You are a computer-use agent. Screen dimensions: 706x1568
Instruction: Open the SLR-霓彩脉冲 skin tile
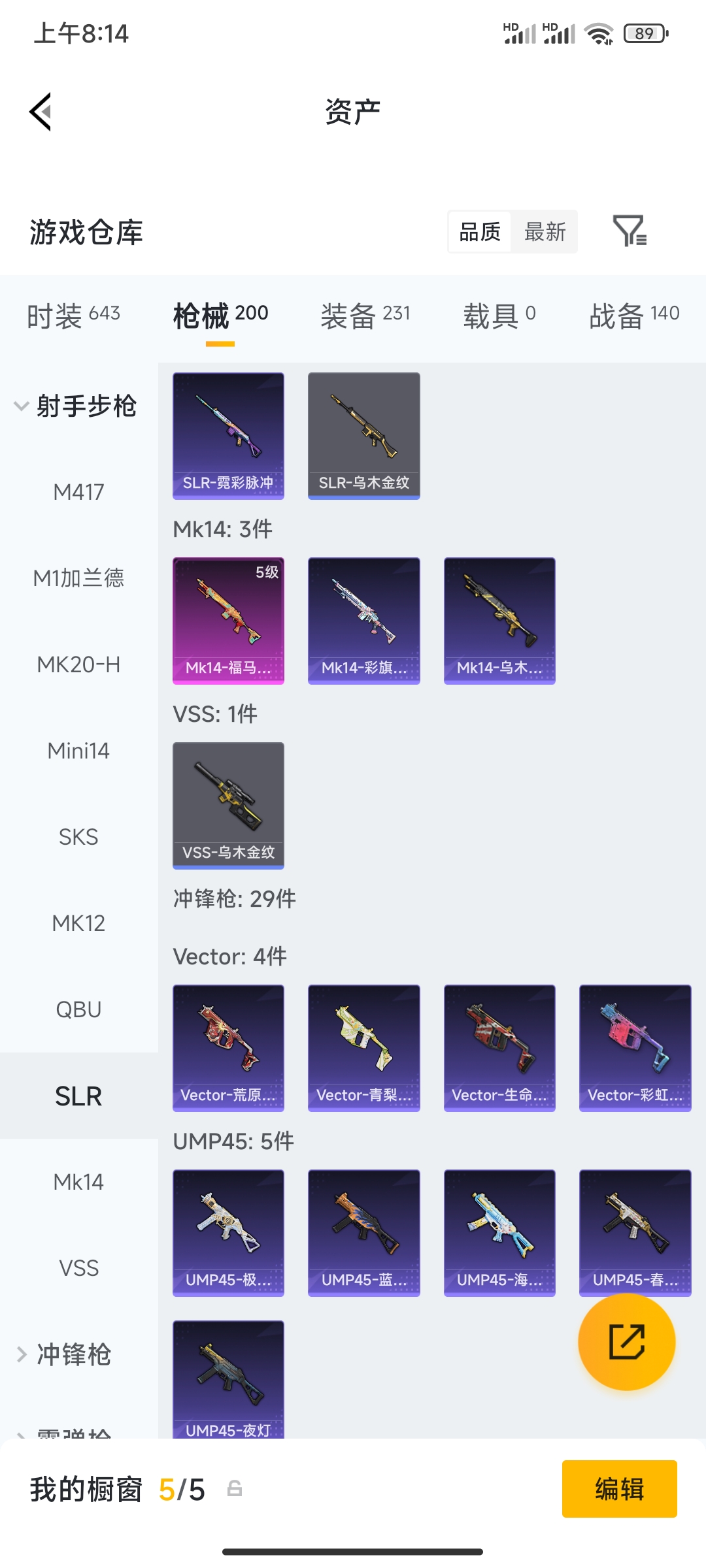click(x=228, y=436)
